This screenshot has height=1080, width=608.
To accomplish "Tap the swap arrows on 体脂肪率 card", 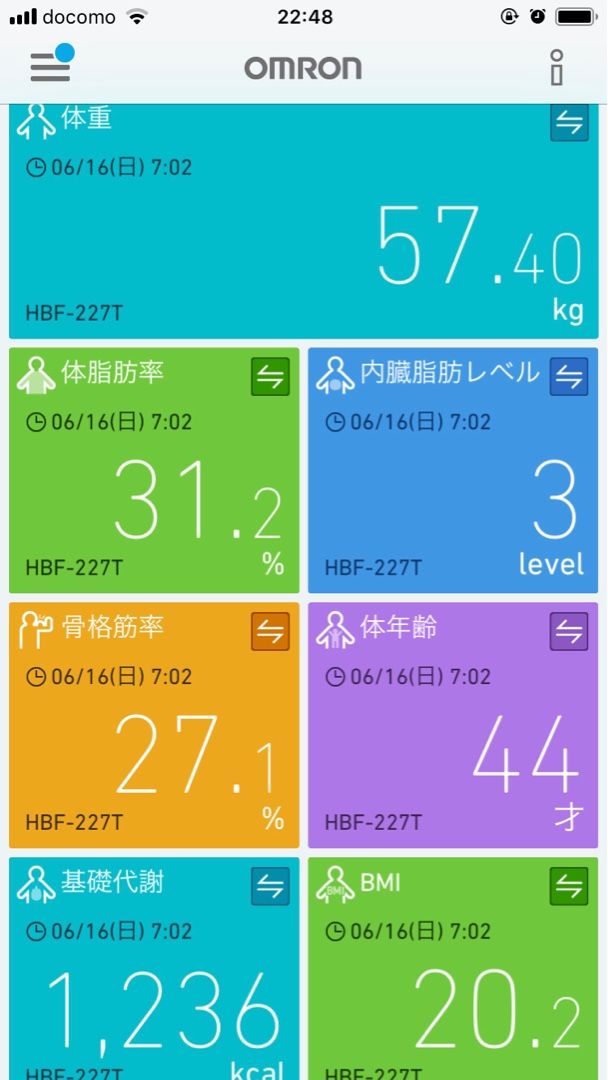I will coord(270,377).
